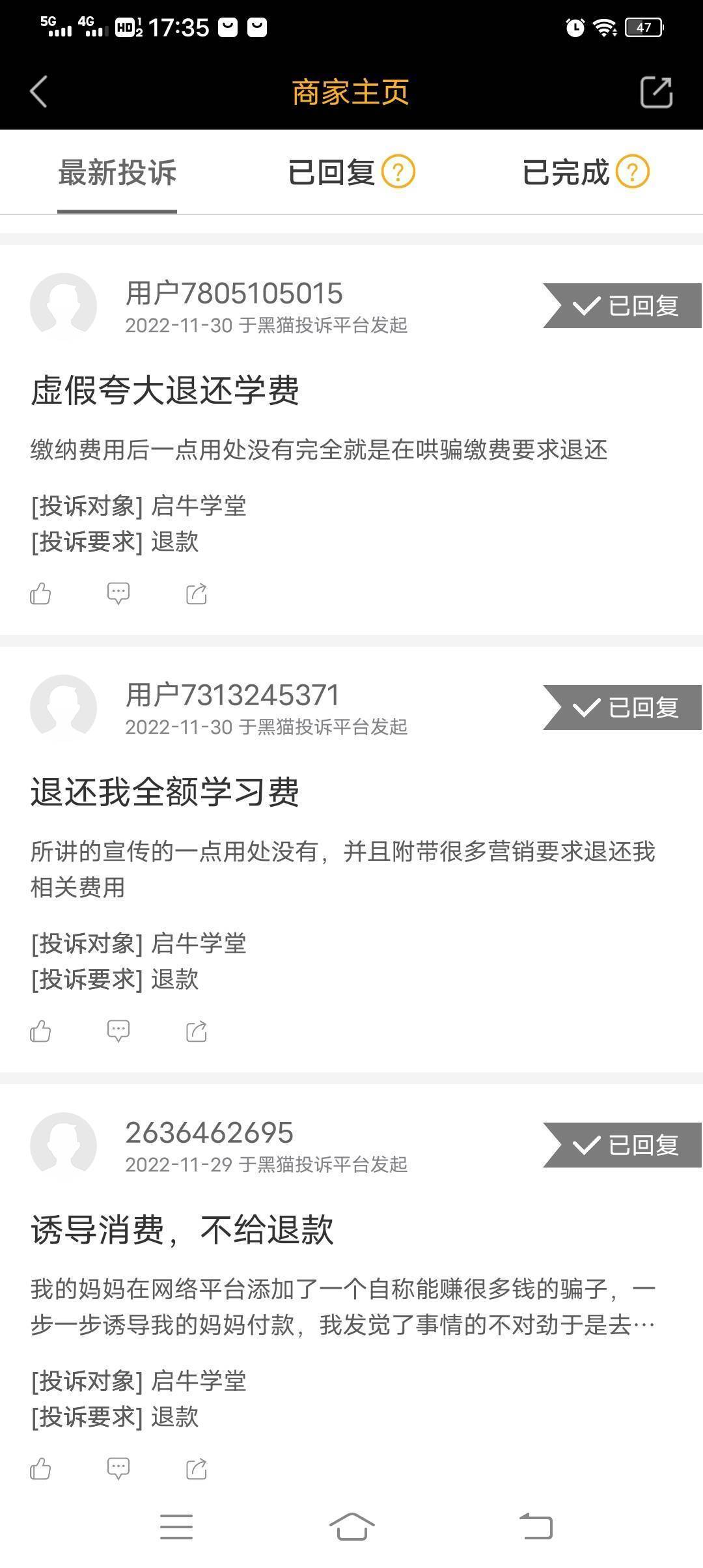Go back using the header arrow

pos(39,91)
